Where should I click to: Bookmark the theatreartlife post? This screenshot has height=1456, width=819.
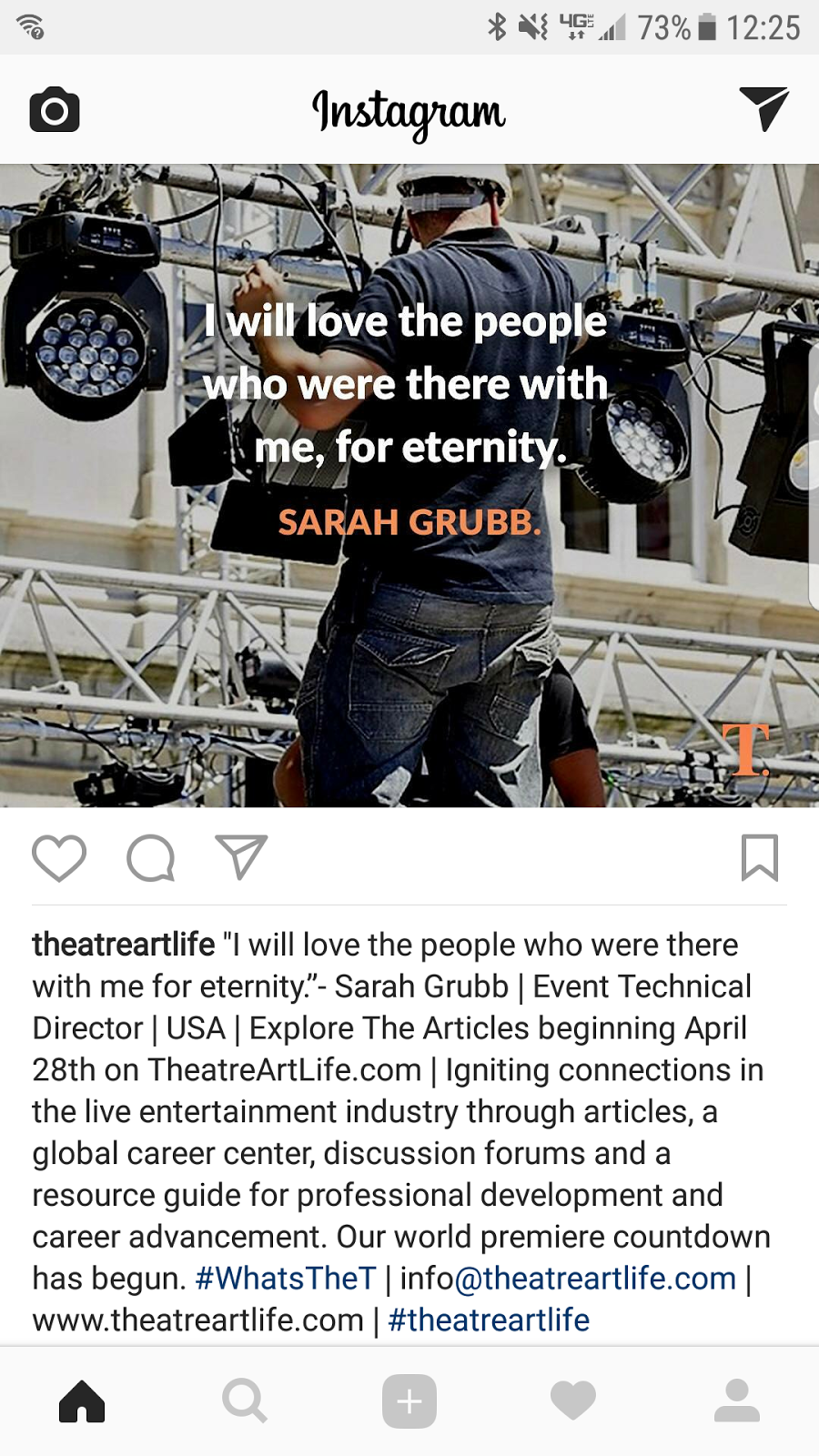pyautogui.click(x=759, y=857)
